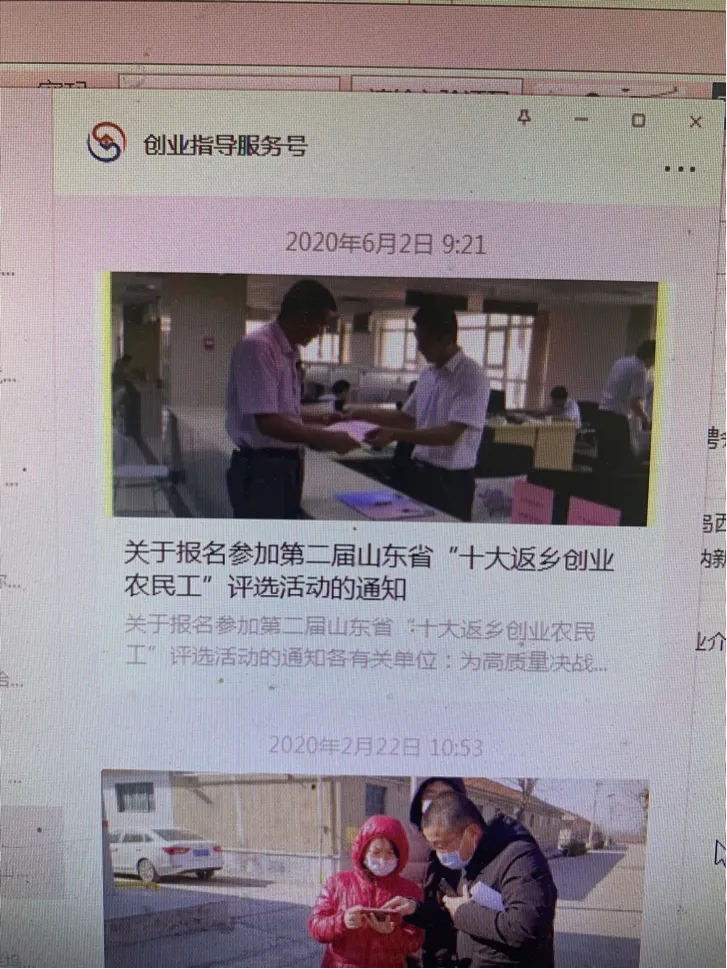
Task: Click the red-and-blue circular service account emblem
Action: tap(106, 143)
